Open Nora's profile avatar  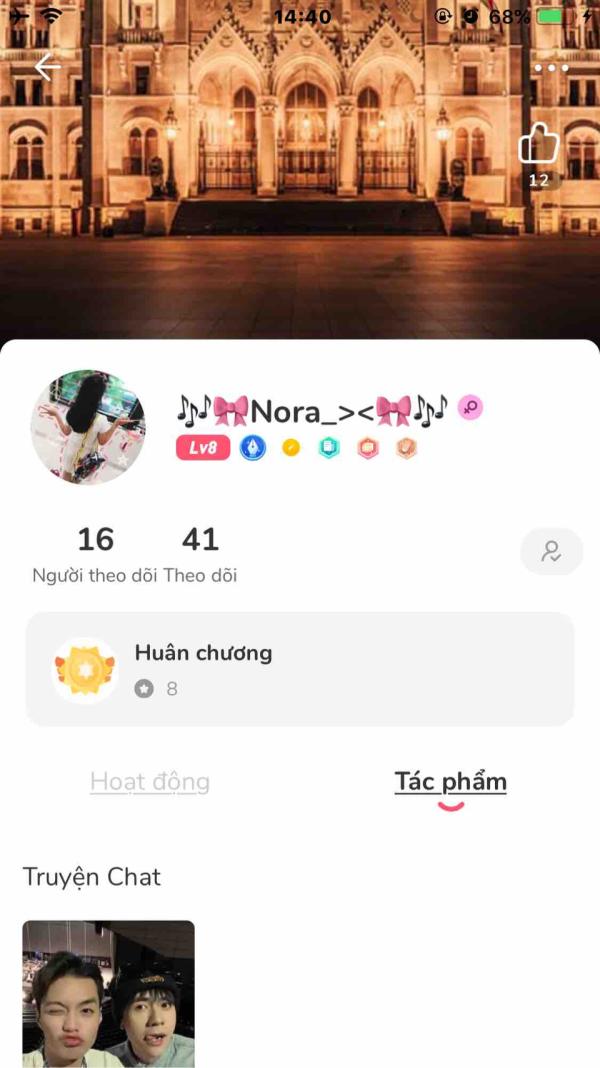(x=88, y=427)
